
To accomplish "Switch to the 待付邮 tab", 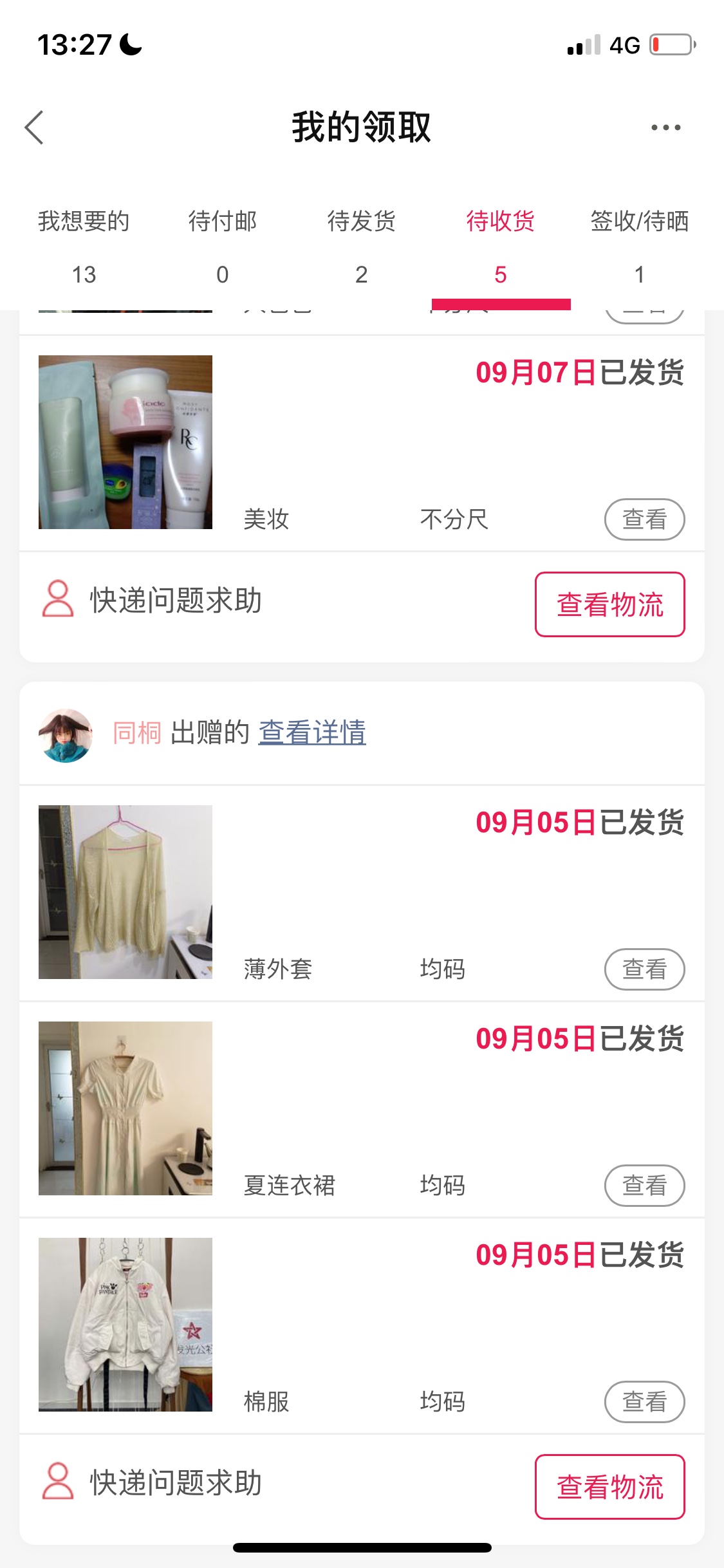I will click(223, 246).
